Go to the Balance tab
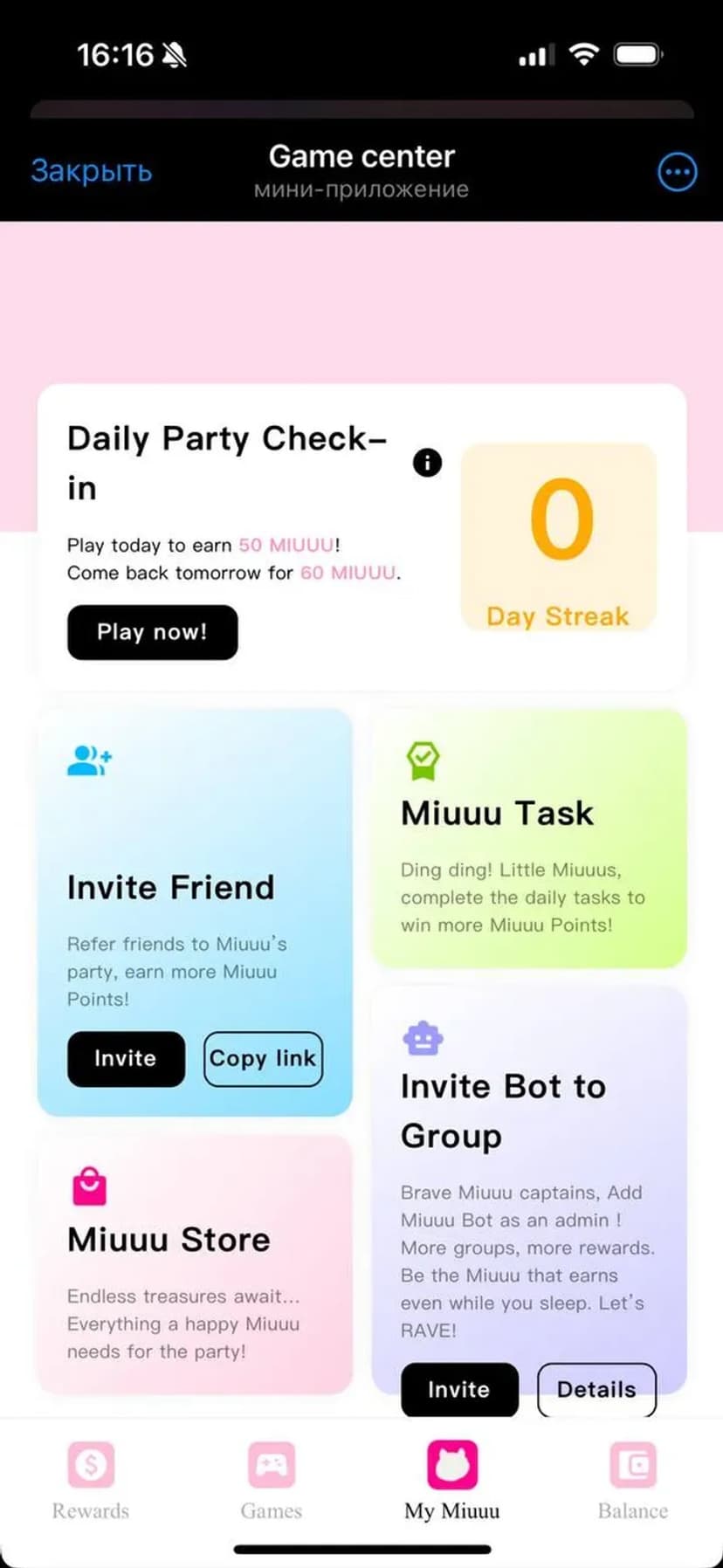 point(632,1481)
